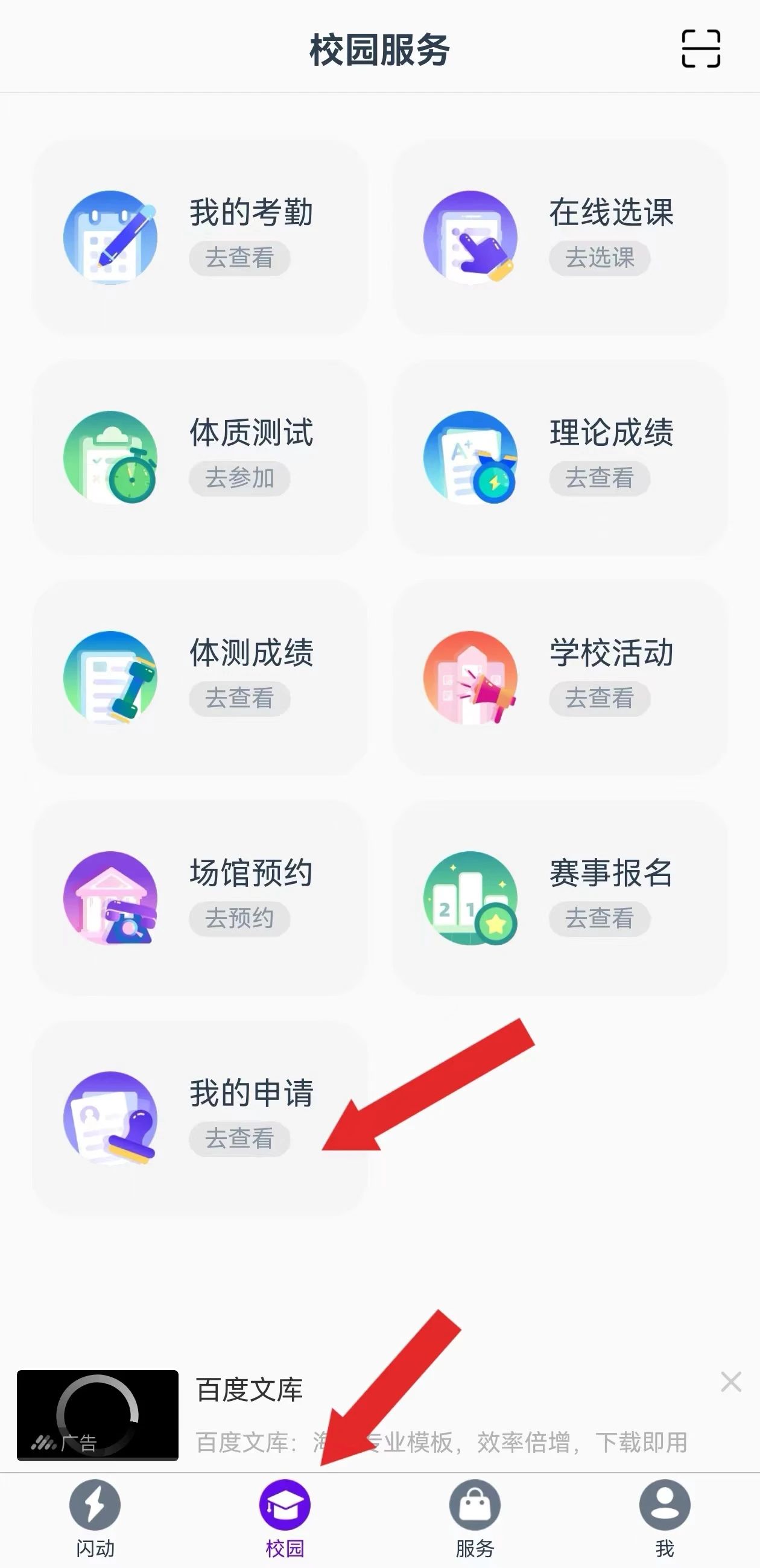The height and width of the screenshot is (1568, 760).
Task: View 学校活动 activities
Action: 560,678
